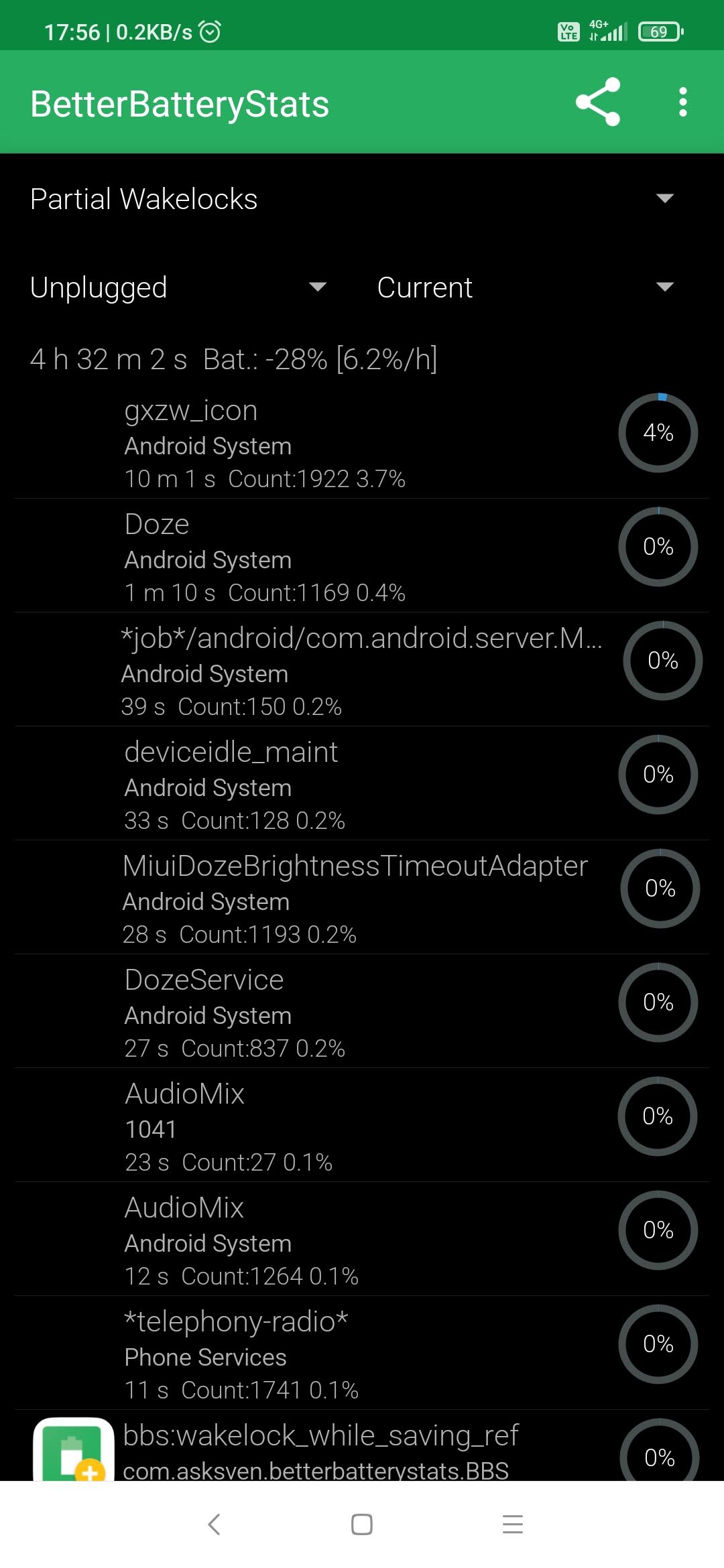This screenshot has width=724, height=1568.
Task: Open the overflow menu
Action: tap(682, 103)
